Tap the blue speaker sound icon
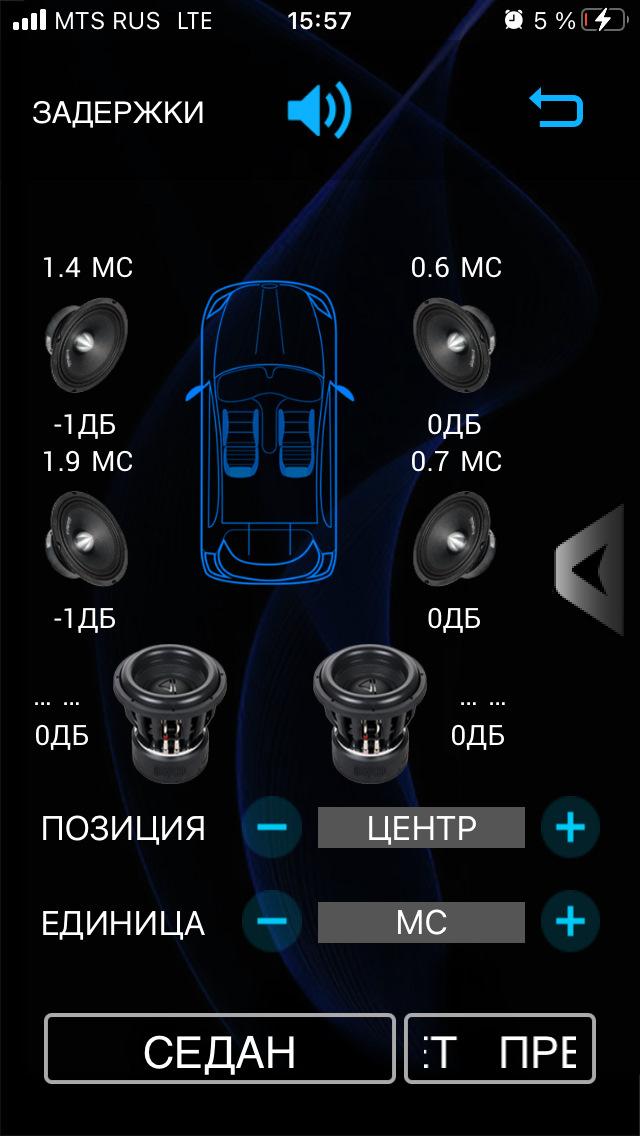Viewport: 640px width, 1136px height. (319, 109)
